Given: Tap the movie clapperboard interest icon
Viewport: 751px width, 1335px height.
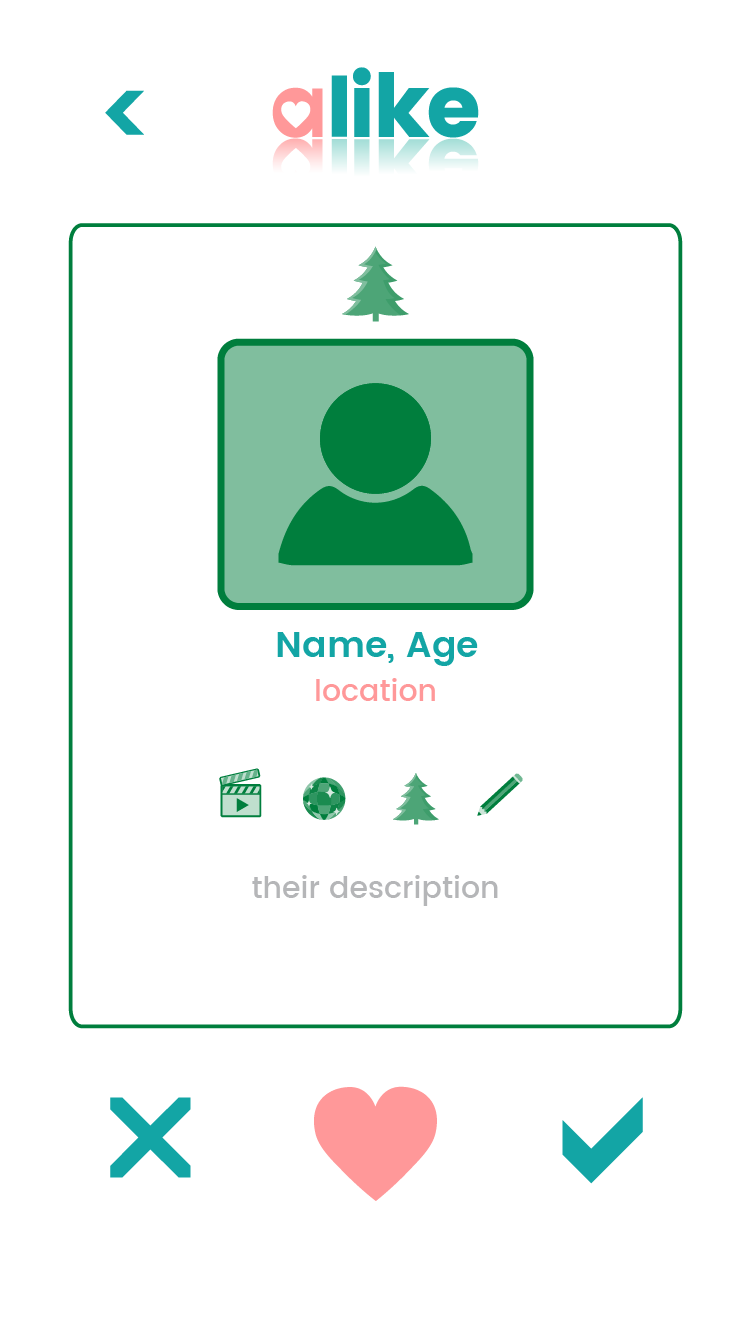Looking at the screenshot, I should (x=241, y=794).
